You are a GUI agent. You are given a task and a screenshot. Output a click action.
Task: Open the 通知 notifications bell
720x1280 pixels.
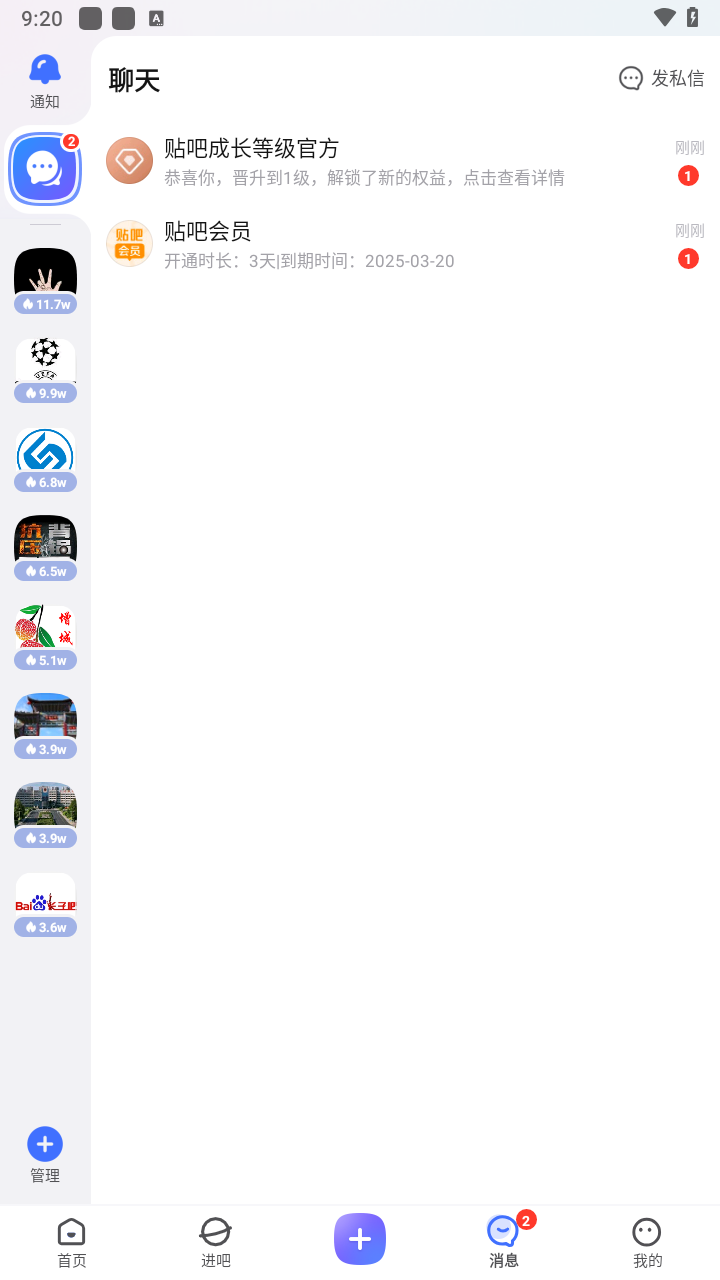tap(45, 81)
